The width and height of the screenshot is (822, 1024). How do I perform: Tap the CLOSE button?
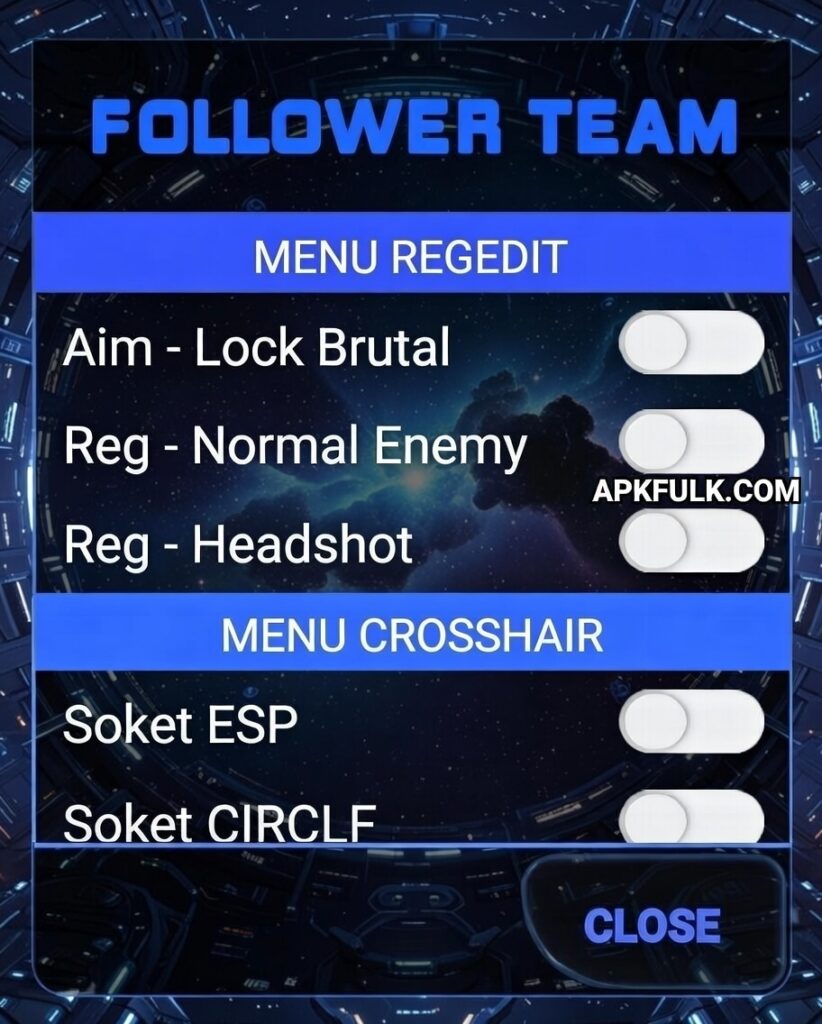coord(652,925)
